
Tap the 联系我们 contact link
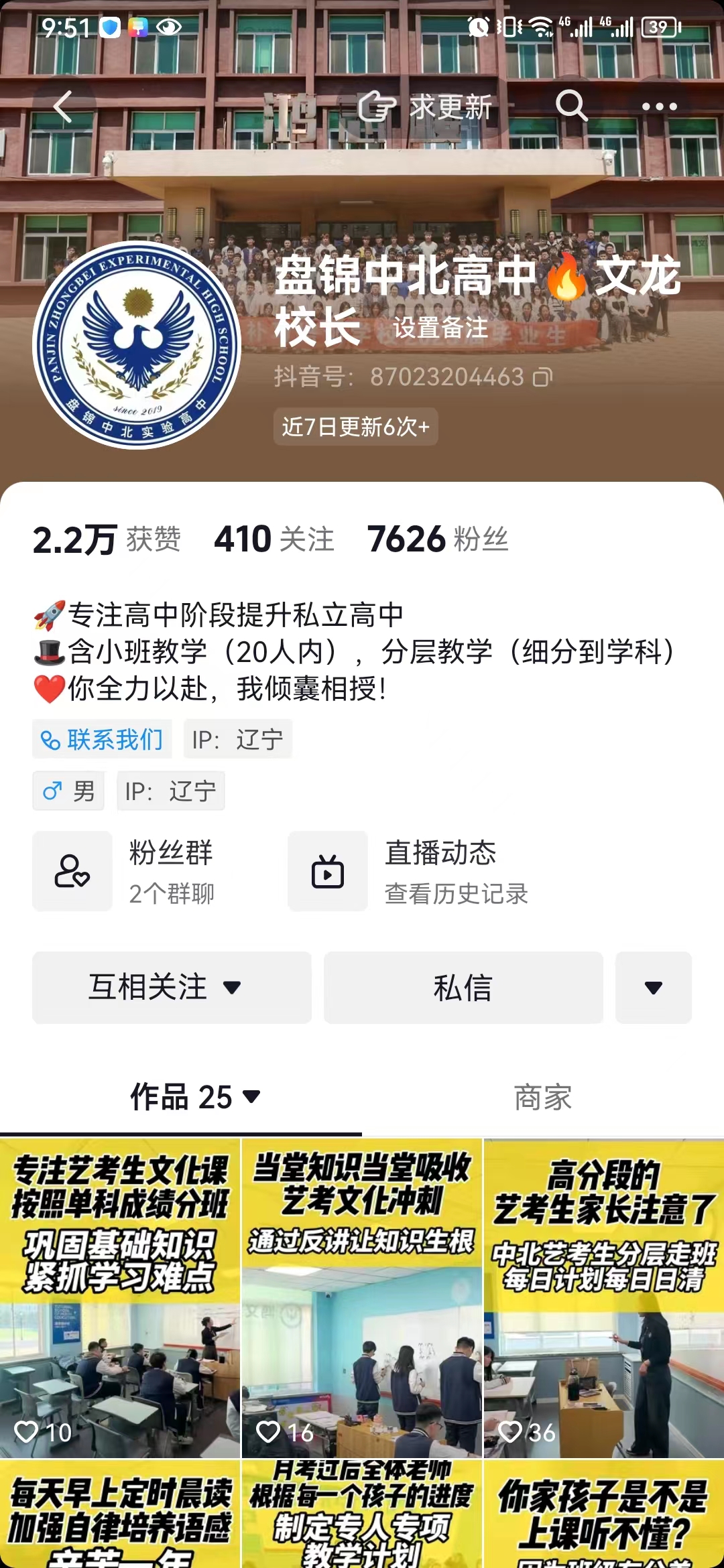103,739
